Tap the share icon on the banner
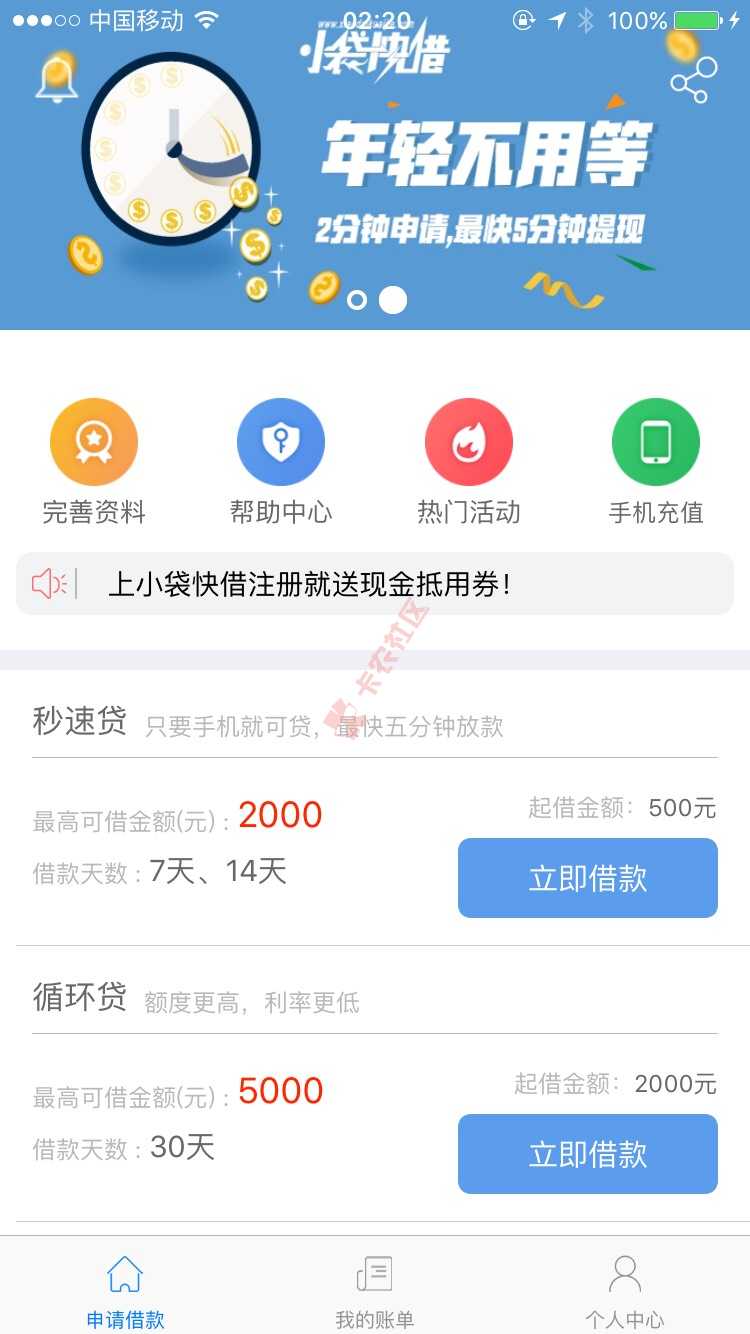The image size is (750, 1334). [694, 80]
